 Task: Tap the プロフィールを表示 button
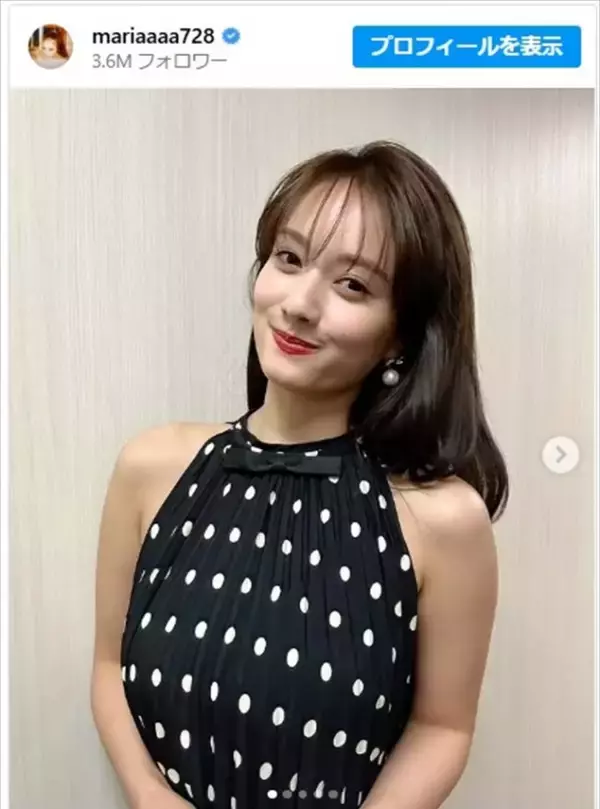[466, 46]
